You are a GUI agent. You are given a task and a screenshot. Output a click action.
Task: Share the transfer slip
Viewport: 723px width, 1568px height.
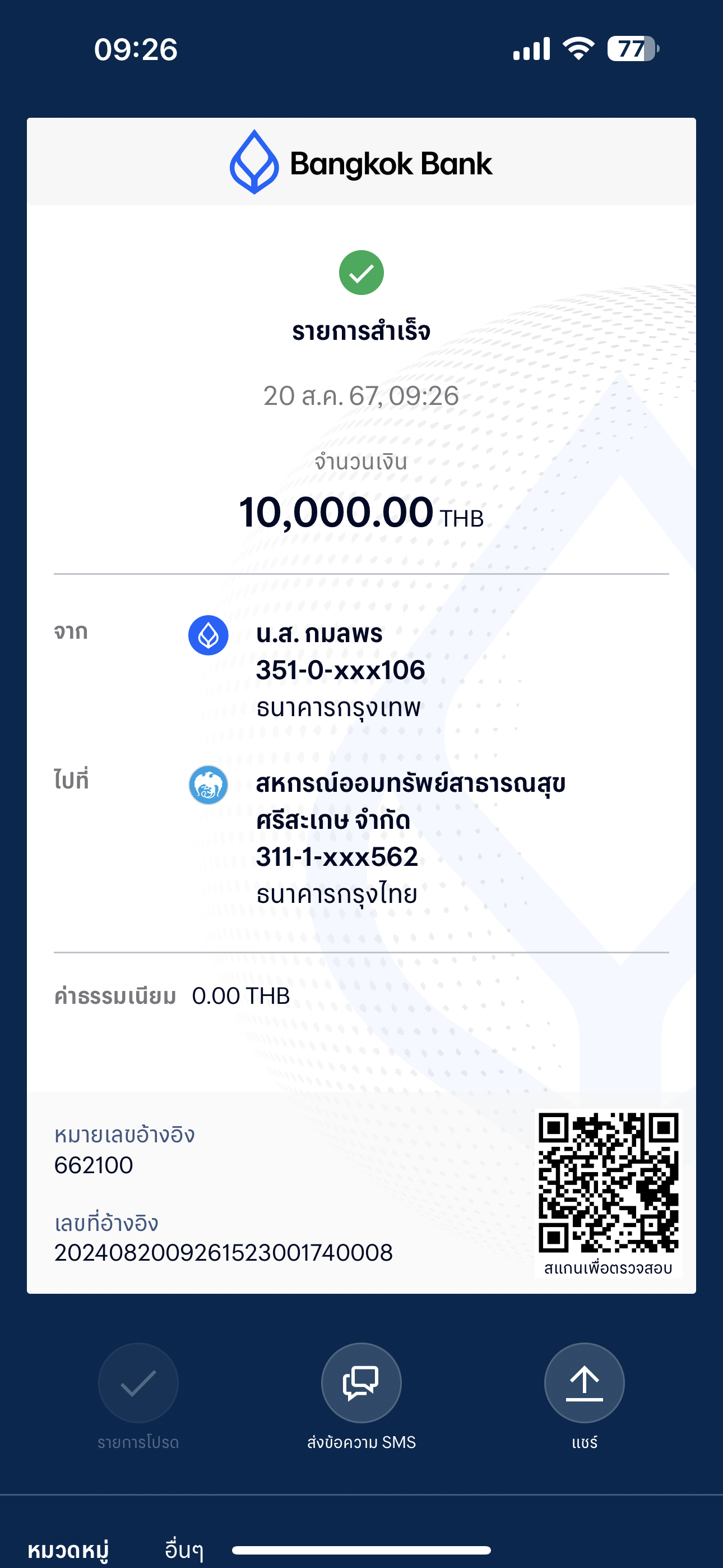pos(584,1383)
